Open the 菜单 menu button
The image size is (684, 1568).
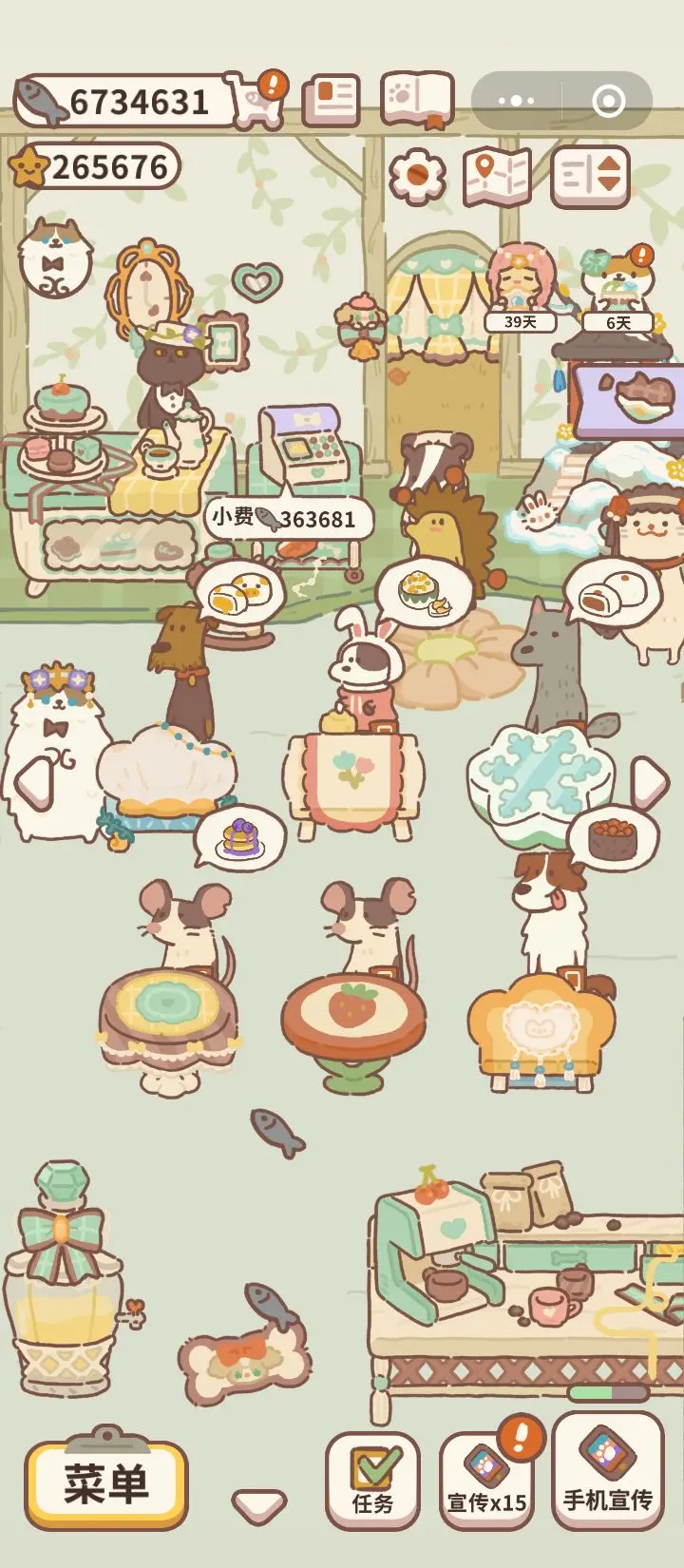[106, 1484]
